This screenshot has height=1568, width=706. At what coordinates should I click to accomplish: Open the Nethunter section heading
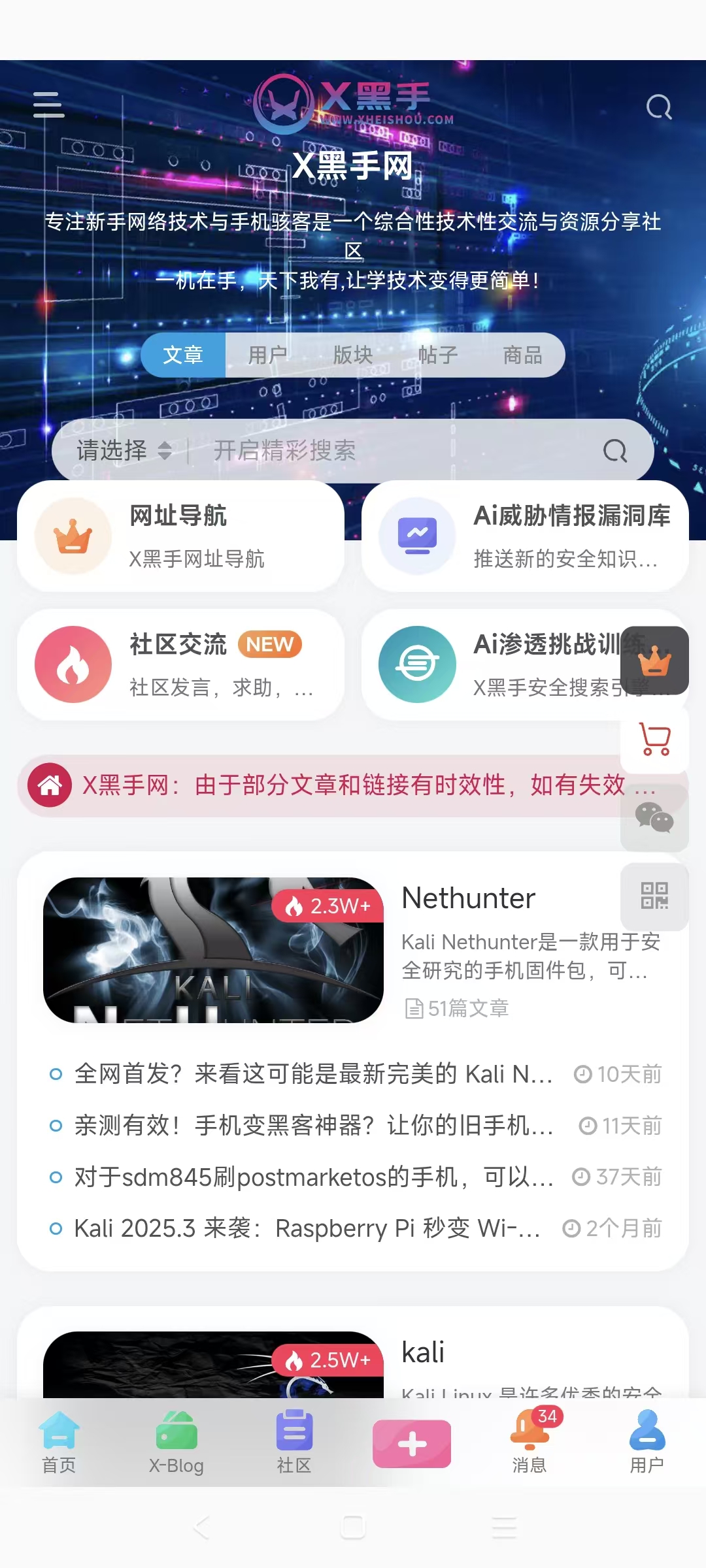tap(467, 898)
